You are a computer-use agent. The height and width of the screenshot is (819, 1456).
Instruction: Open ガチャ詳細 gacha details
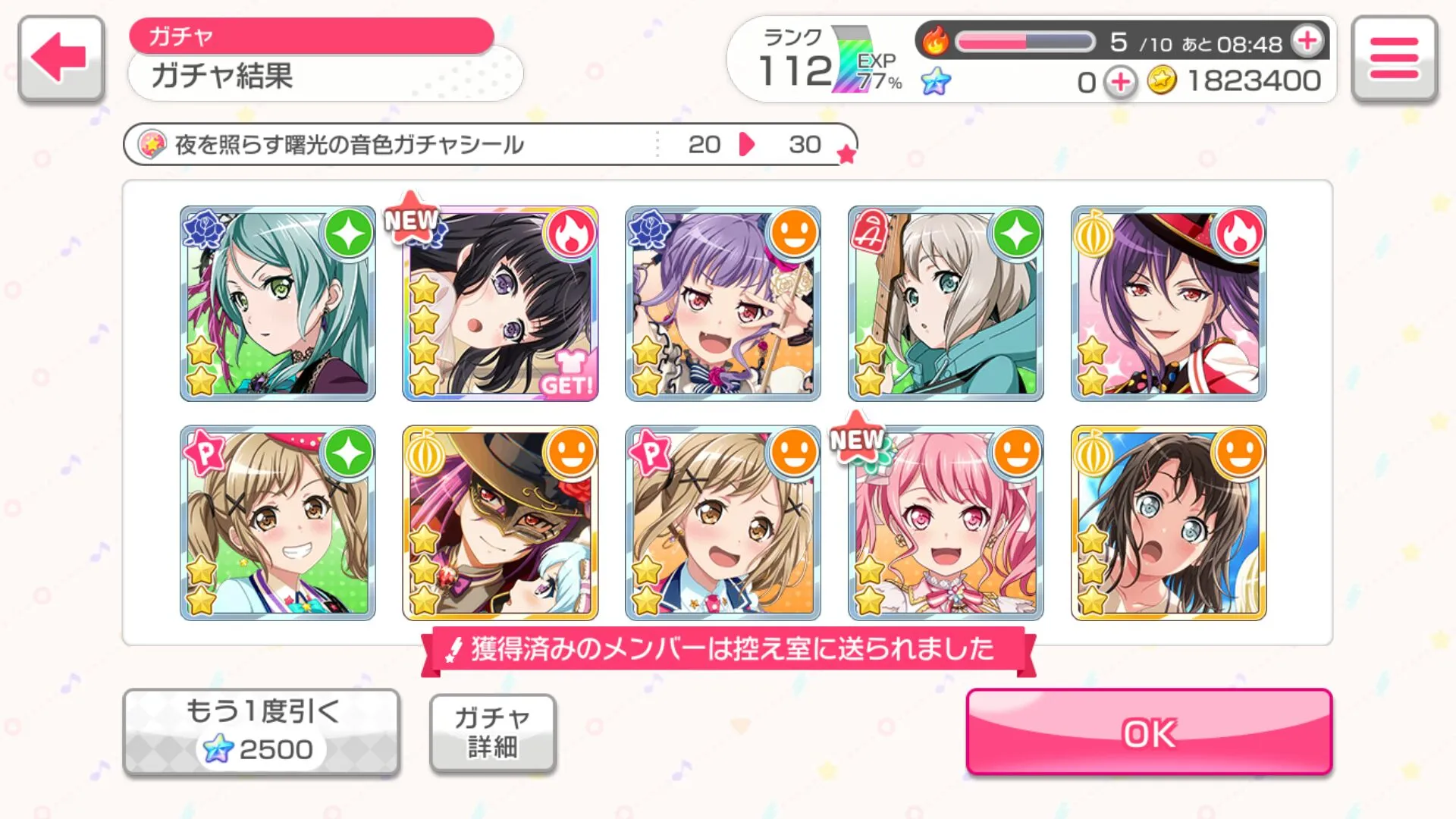(x=493, y=733)
